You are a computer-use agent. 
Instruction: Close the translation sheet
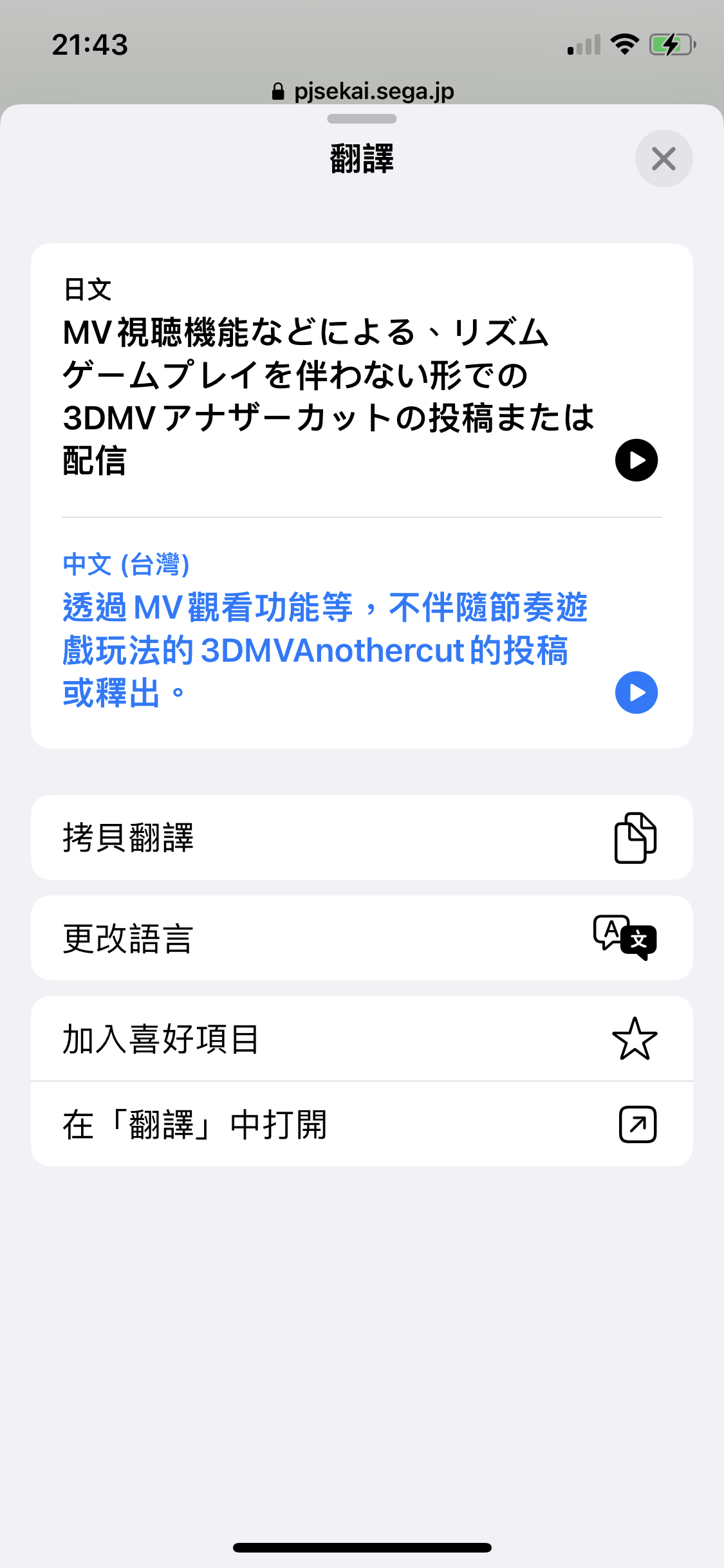pos(664,158)
